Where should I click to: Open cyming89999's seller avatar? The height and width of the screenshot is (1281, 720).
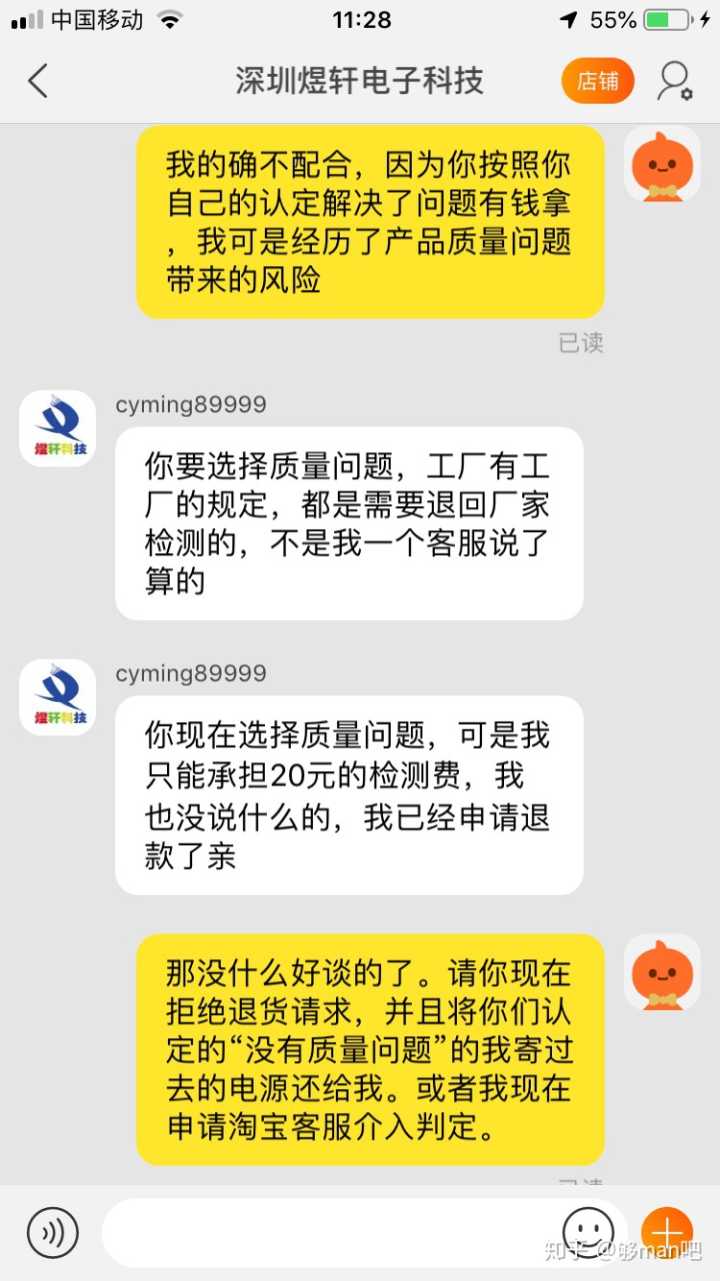[58, 428]
